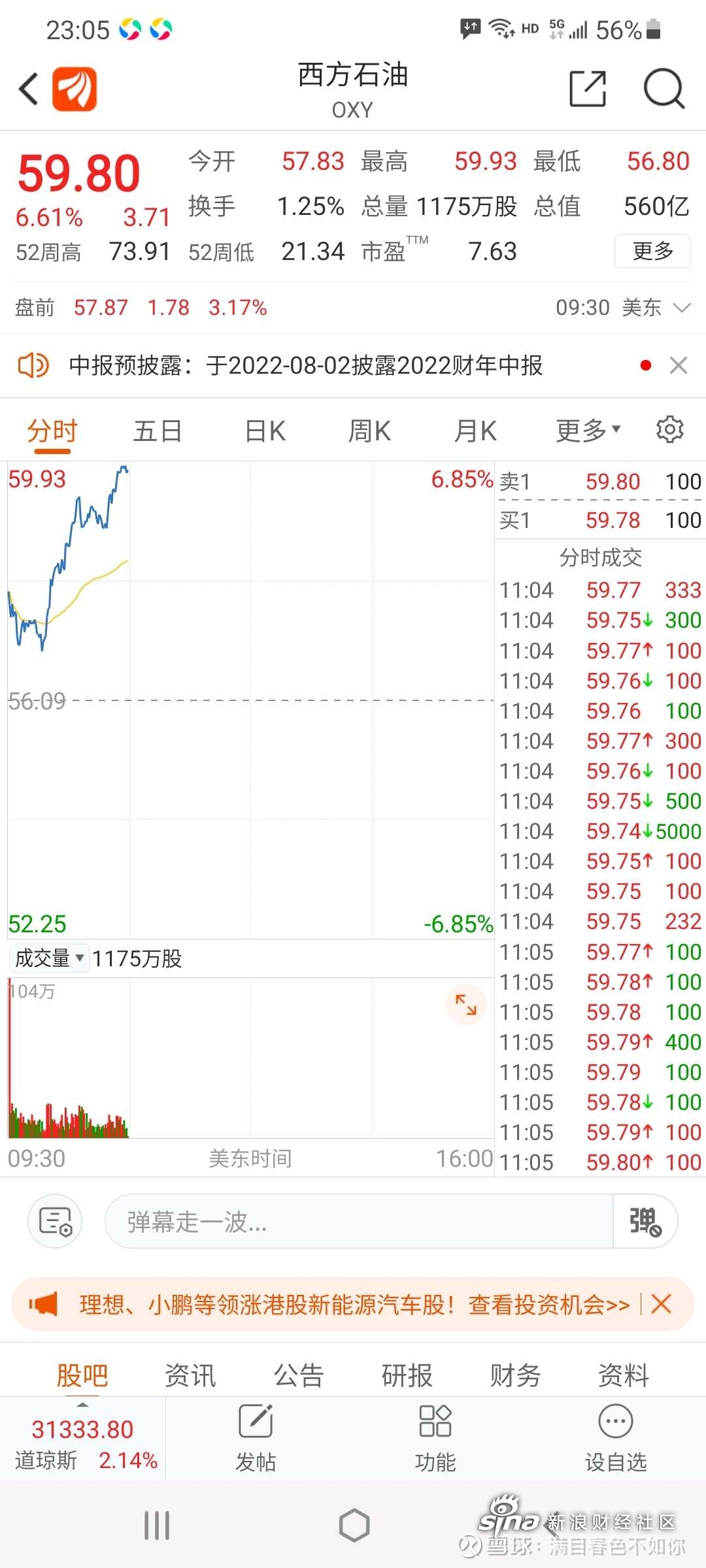Switch to the 资讯 tab
The image size is (706, 1568).
coord(190,1375)
